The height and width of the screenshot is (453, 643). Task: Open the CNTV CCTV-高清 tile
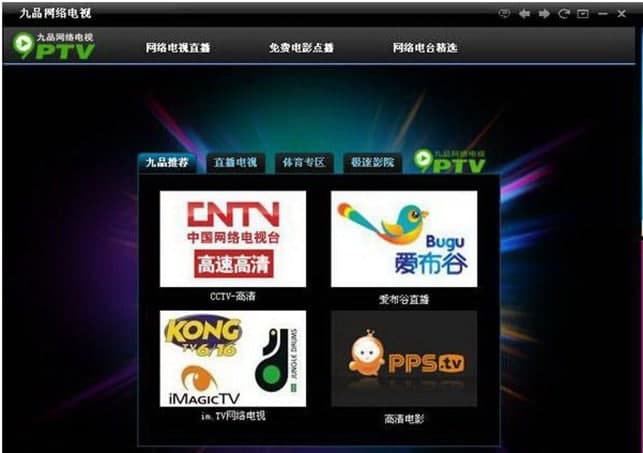click(x=233, y=239)
